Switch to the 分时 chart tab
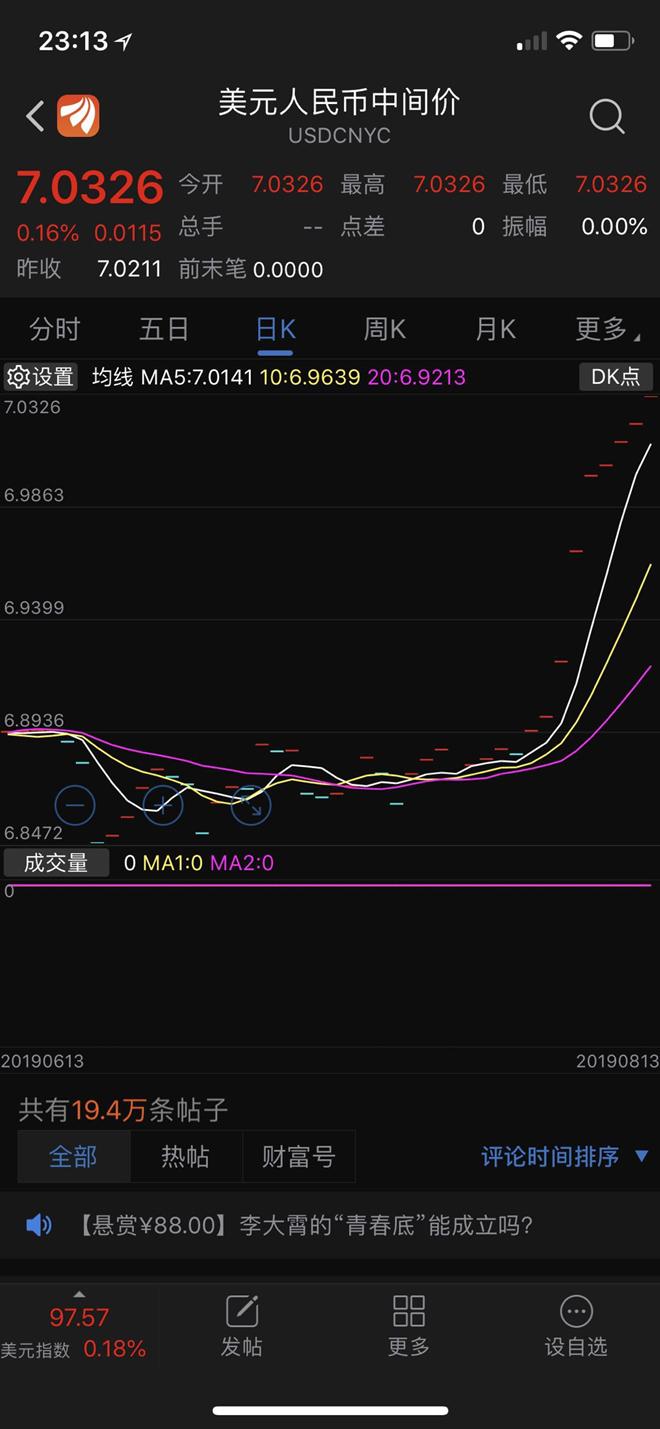 point(54,329)
